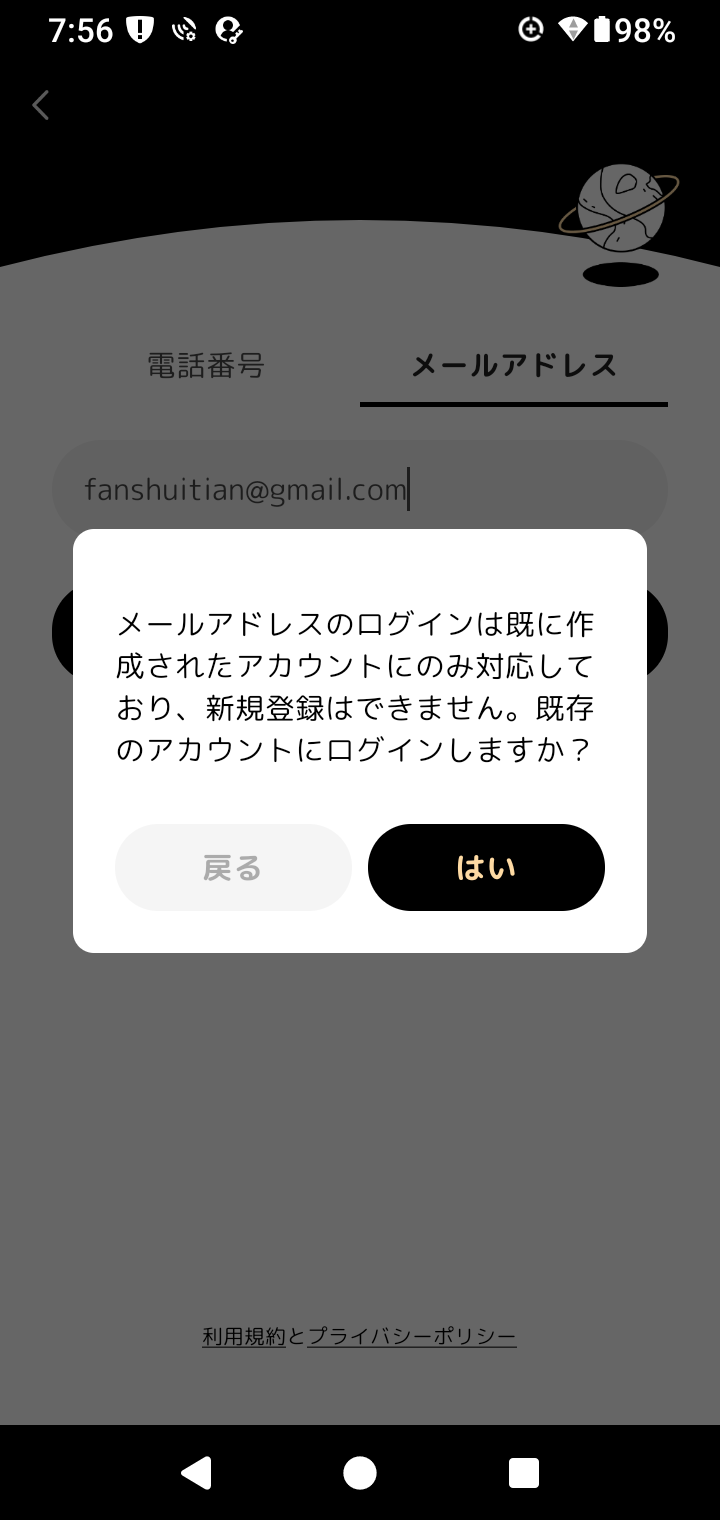Tap the back arrow at top left
This screenshot has height=1520, width=720.
tap(41, 105)
